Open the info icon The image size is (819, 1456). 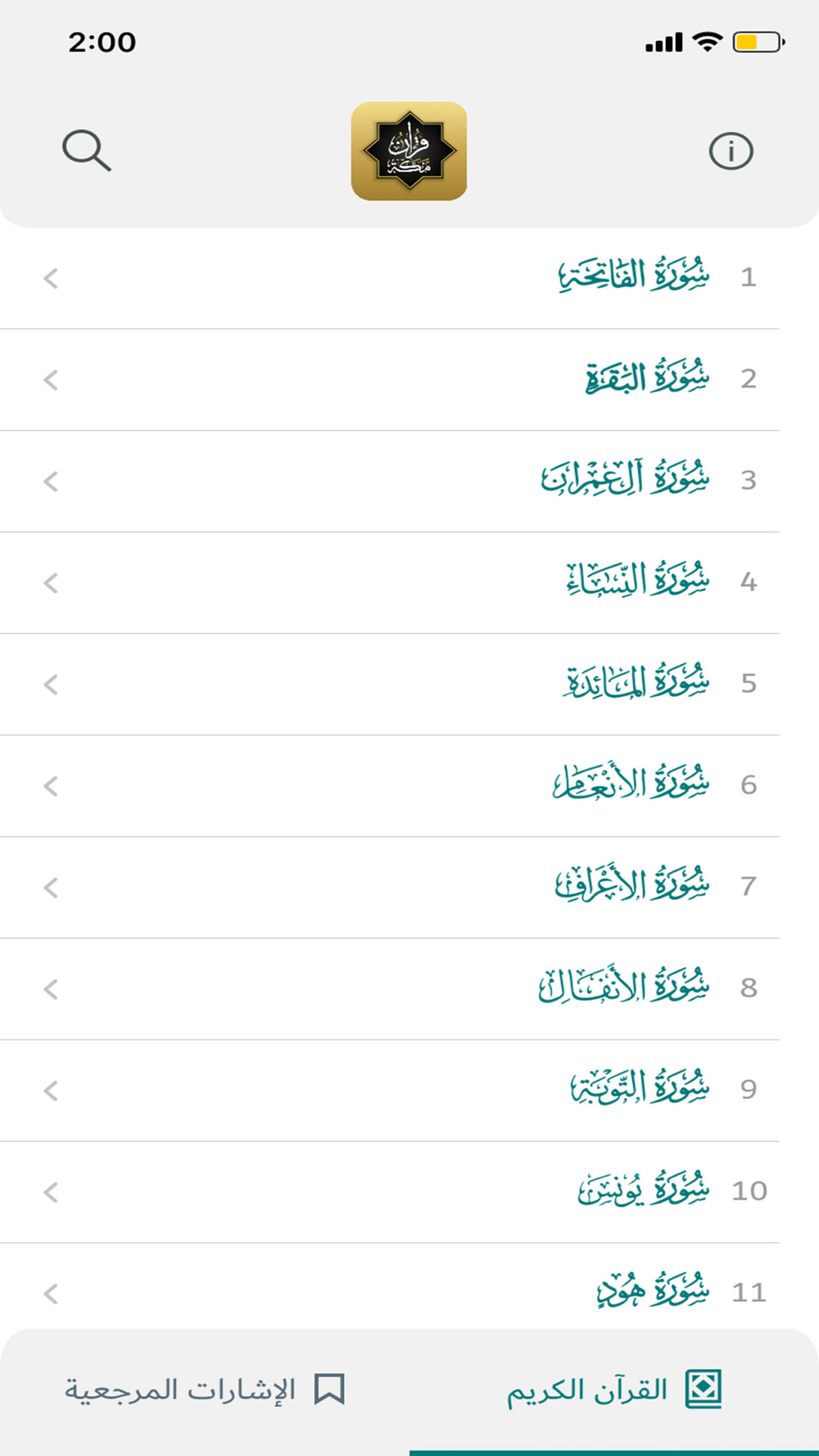731,151
